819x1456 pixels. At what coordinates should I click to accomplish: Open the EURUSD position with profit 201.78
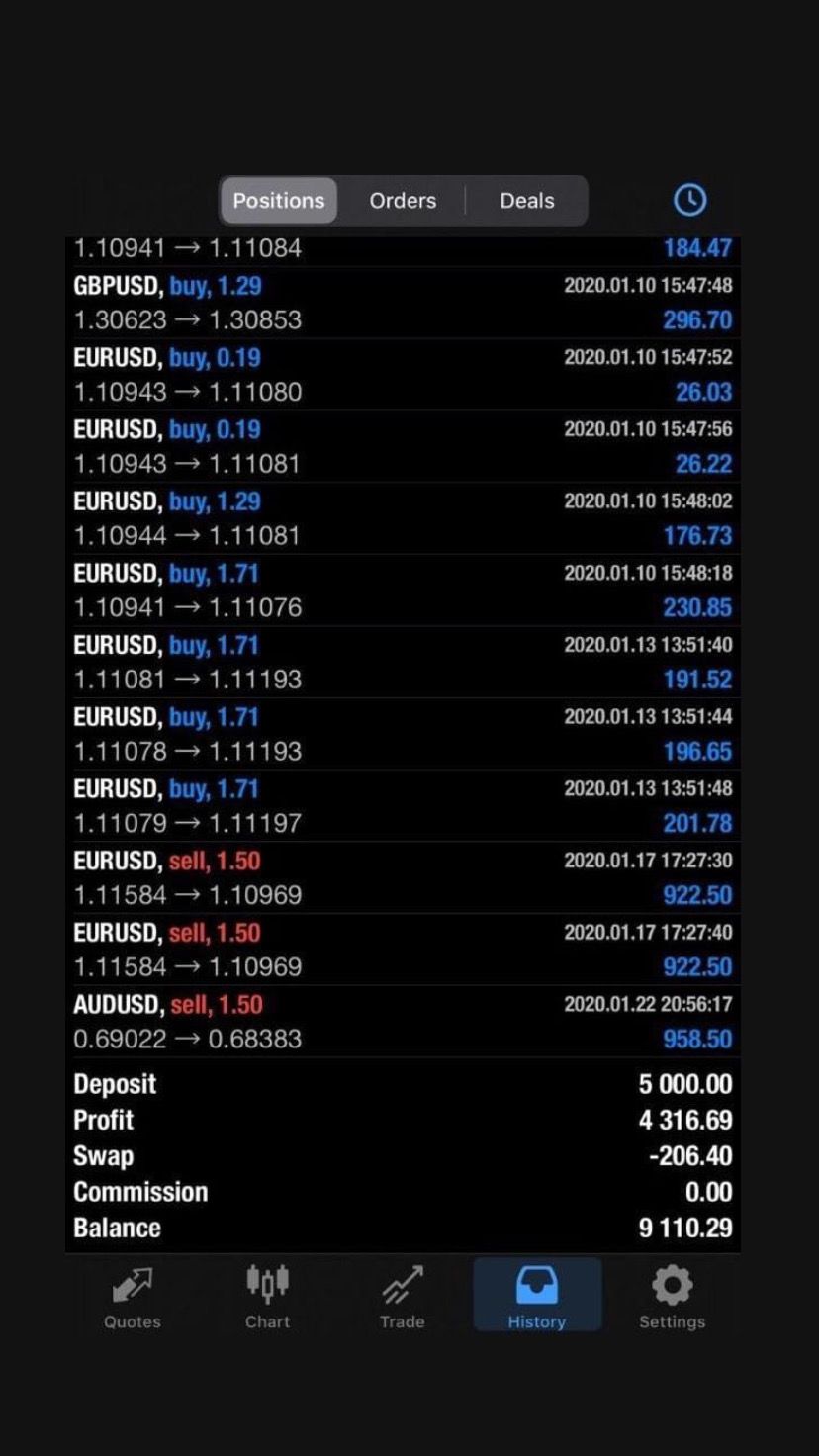tap(403, 806)
